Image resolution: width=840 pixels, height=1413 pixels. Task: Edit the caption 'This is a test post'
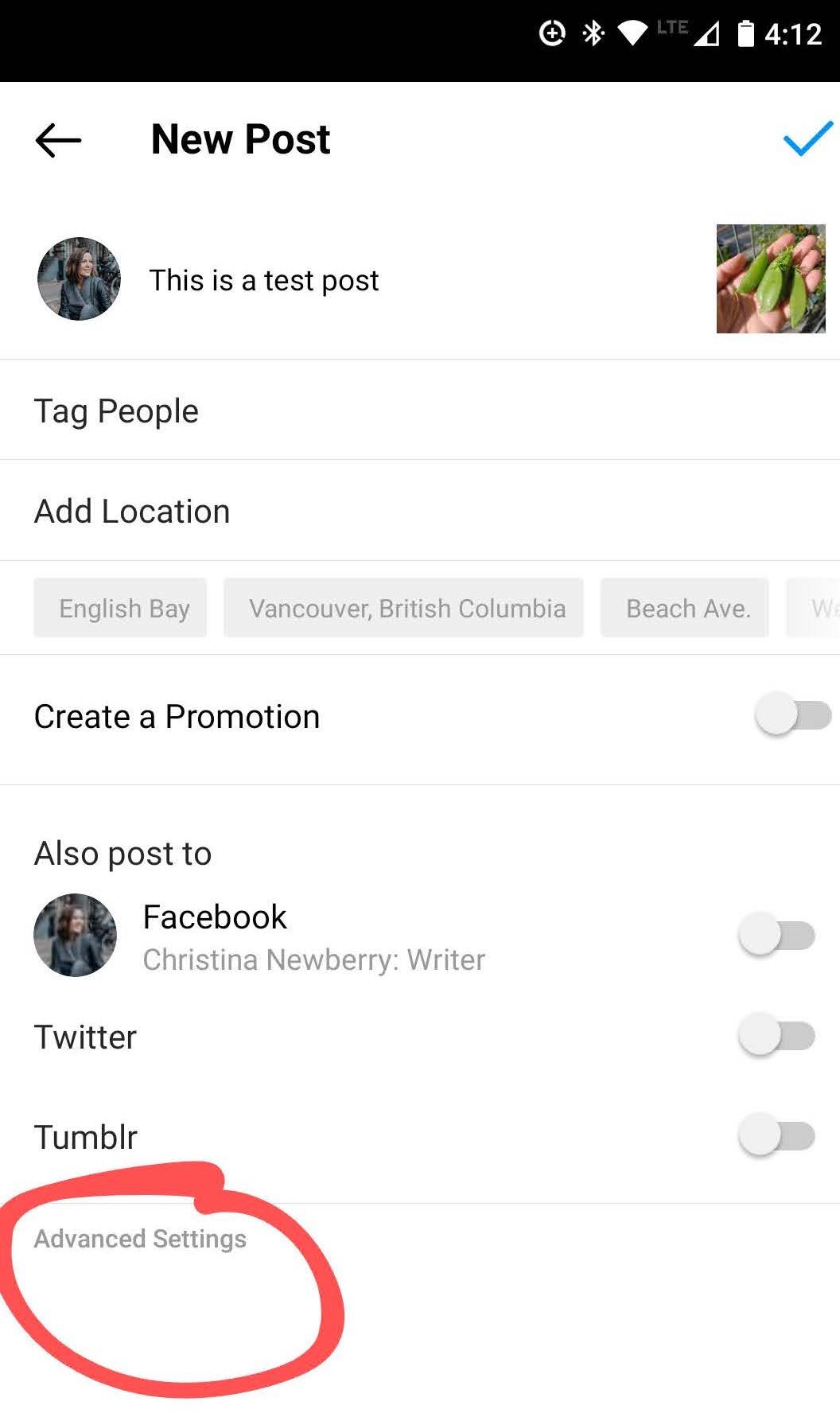click(264, 281)
